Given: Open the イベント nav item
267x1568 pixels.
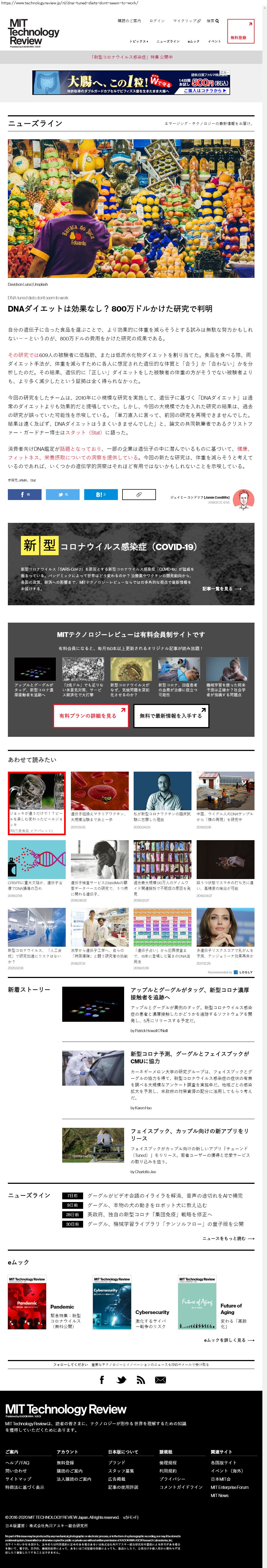Looking at the screenshot, I should click(214, 41).
